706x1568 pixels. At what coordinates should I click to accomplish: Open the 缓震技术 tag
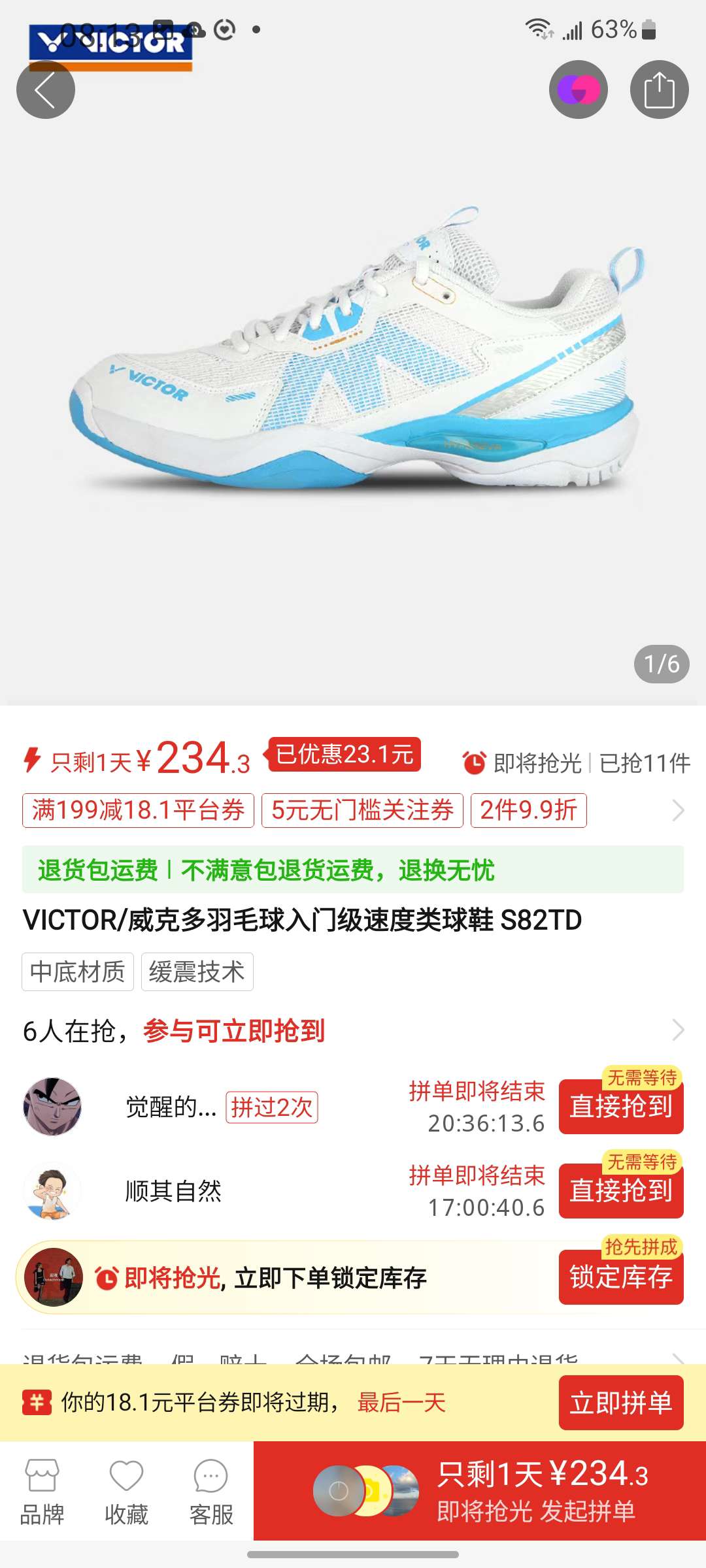coord(197,972)
